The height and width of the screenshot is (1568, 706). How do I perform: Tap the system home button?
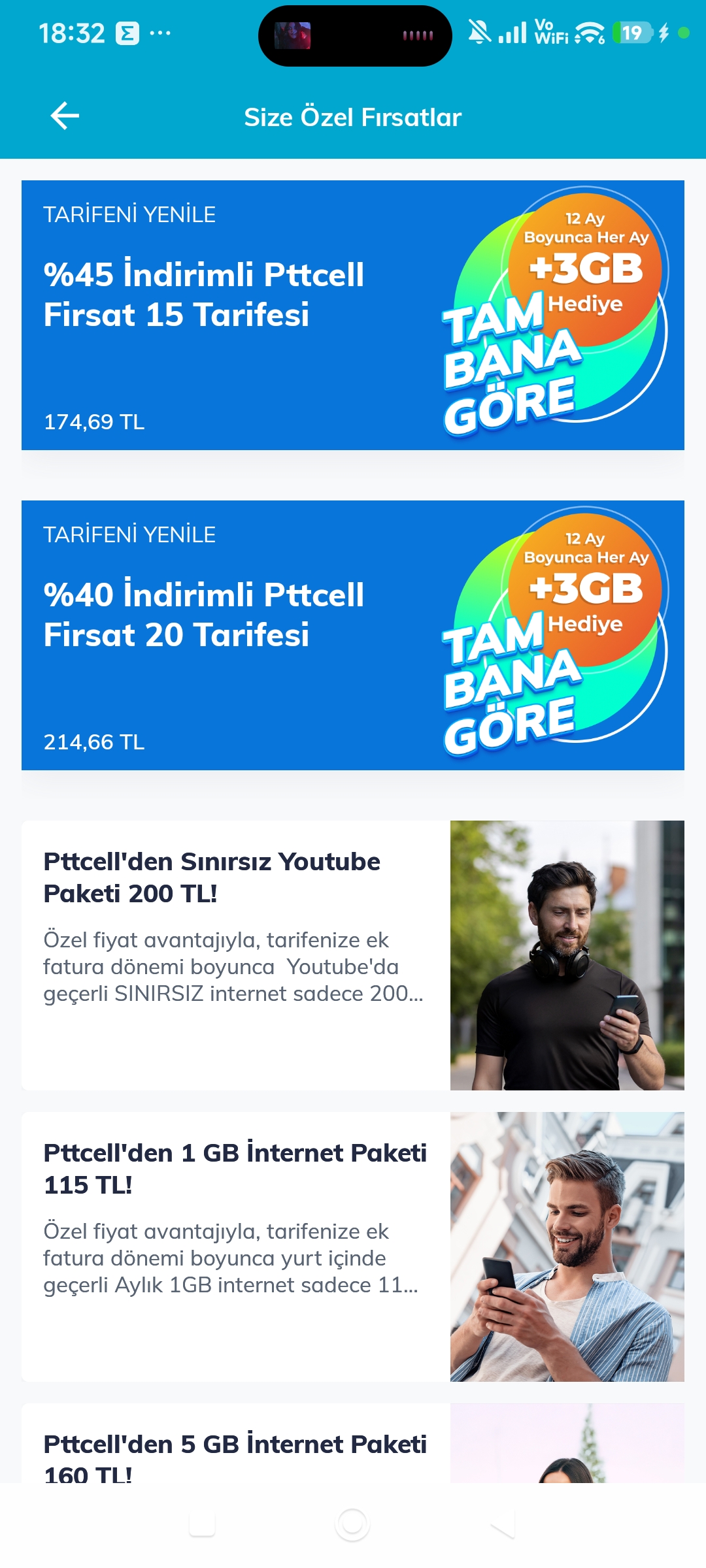point(352,1524)
